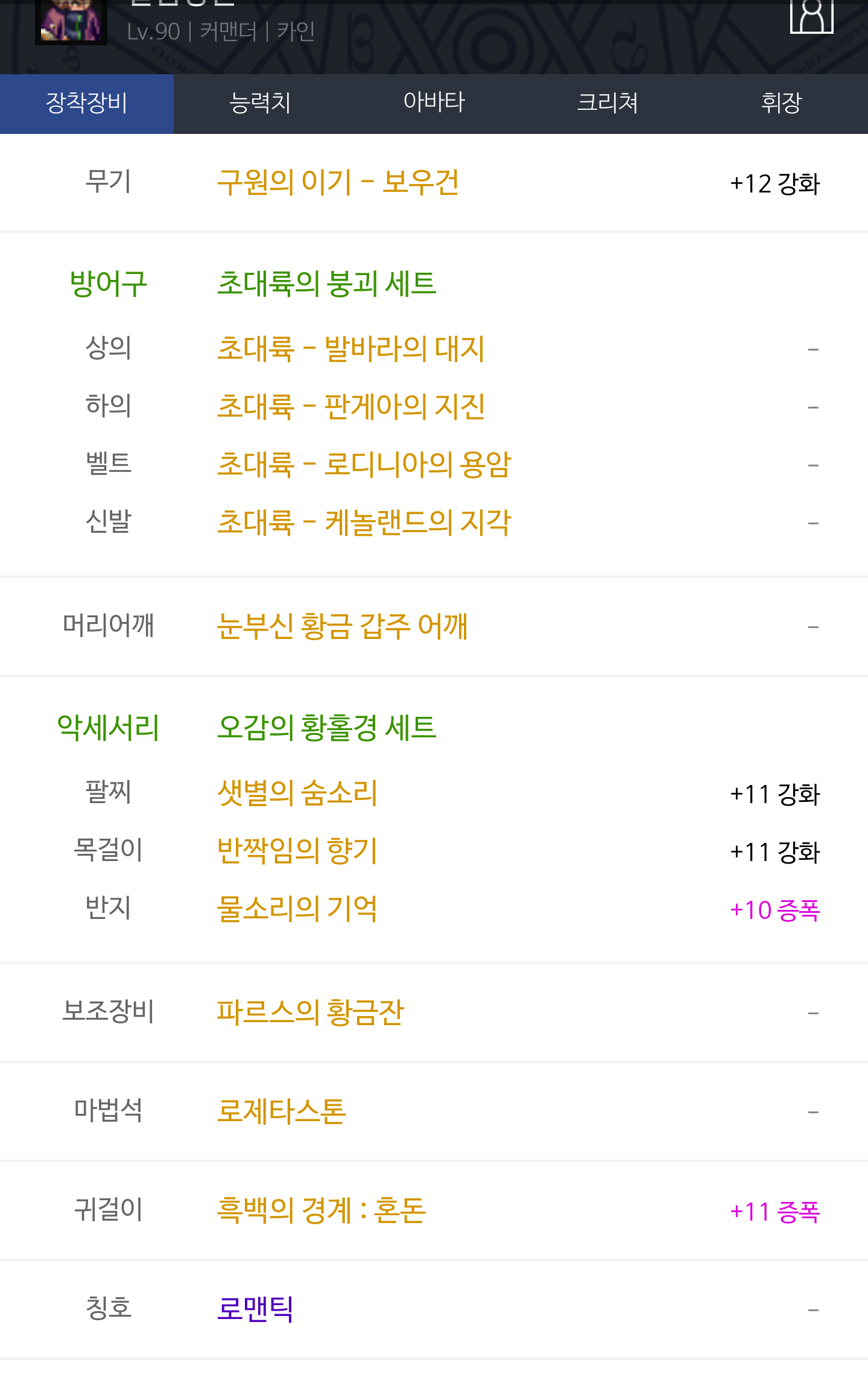This screenshot has height=1389, width=868.
Task: Go to the 휘장 tab
Action: point(781,103)
